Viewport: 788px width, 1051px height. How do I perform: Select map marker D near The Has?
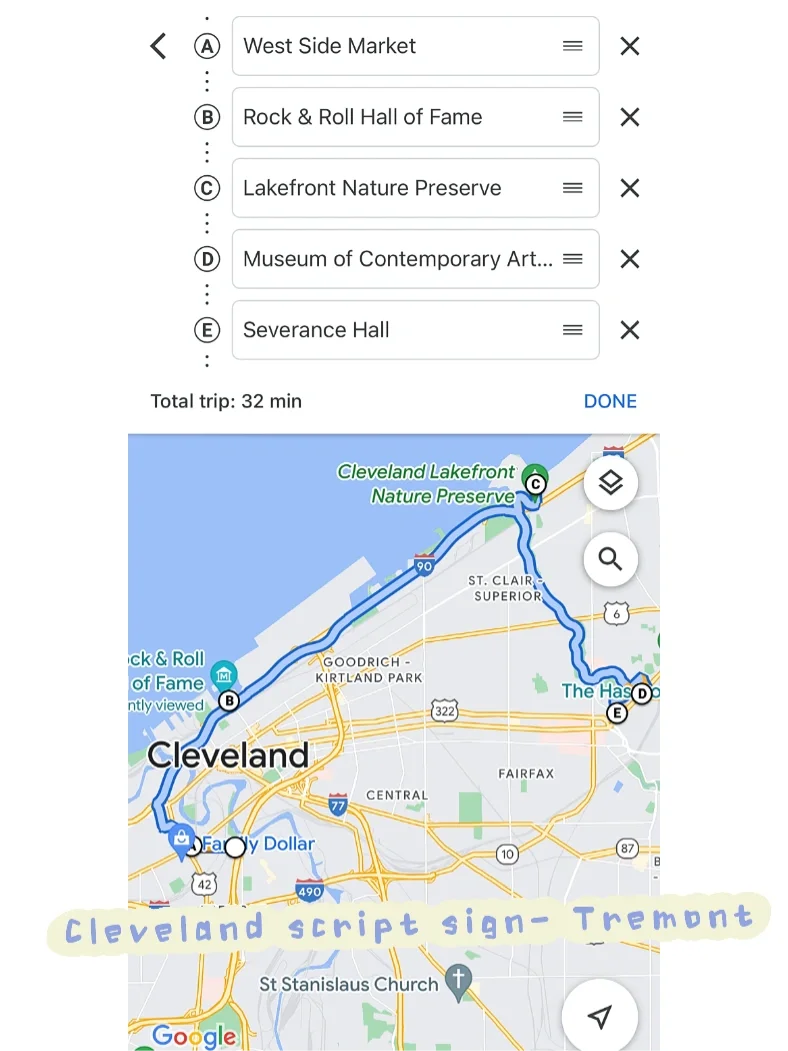[x=641, y=691]
